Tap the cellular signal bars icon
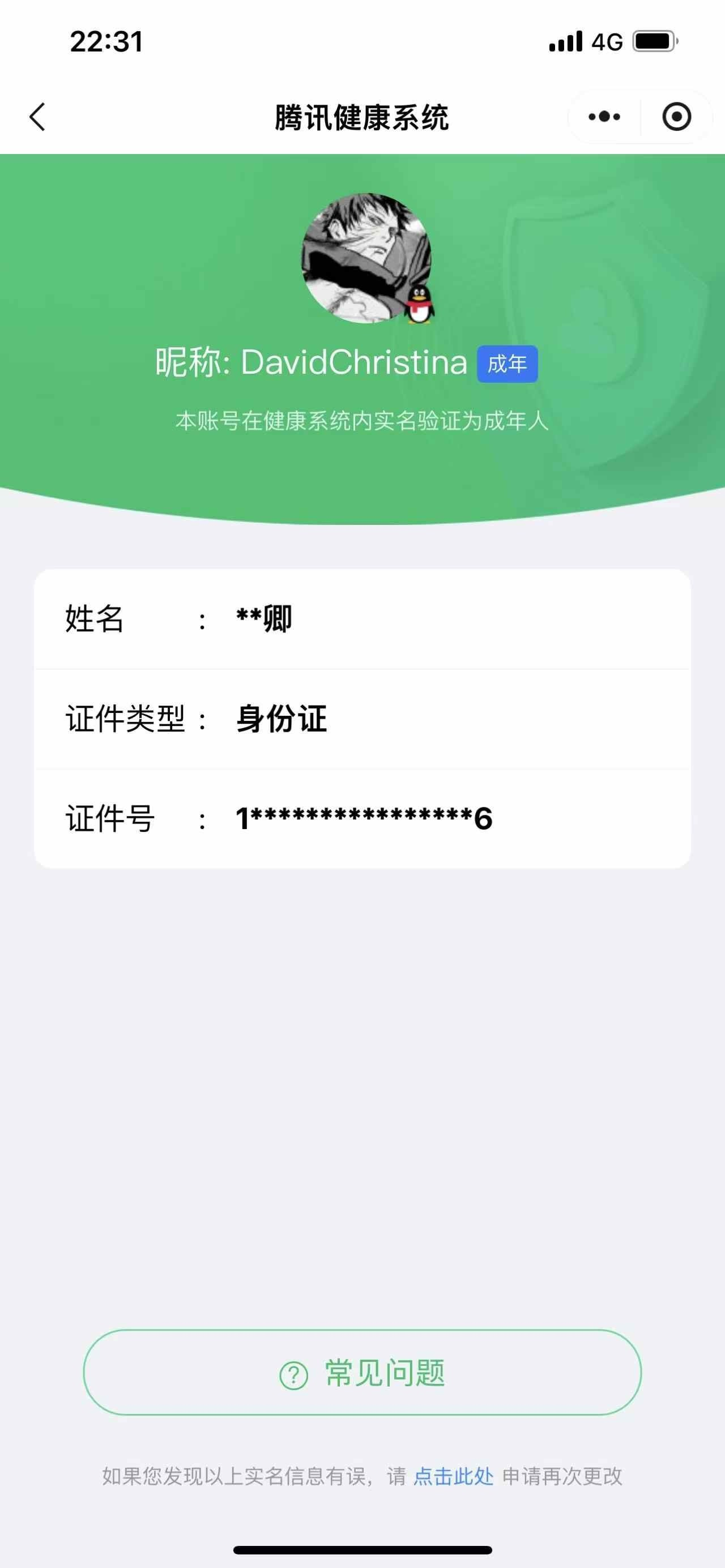 tap(564, 40)
